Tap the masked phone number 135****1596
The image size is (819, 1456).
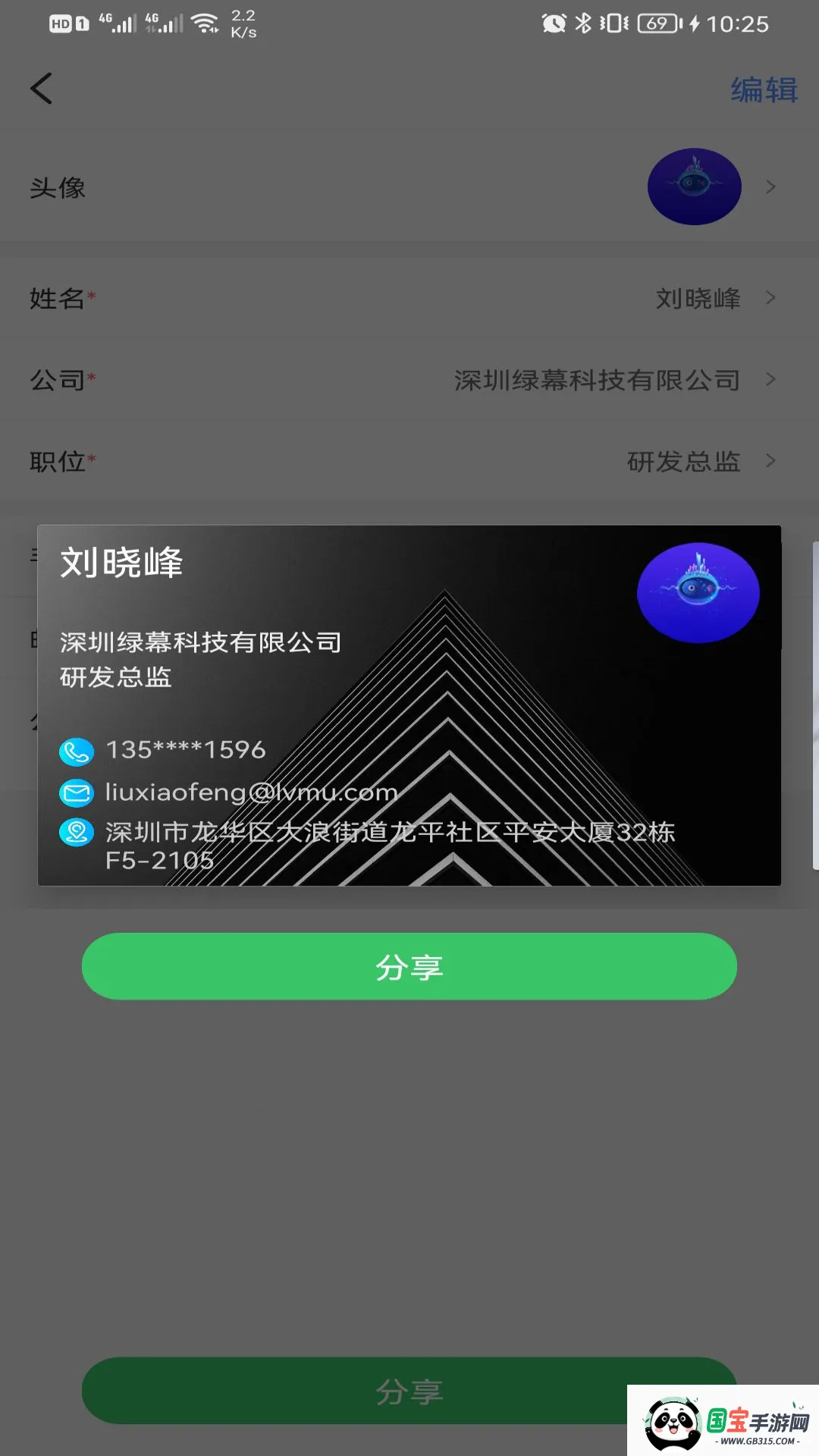pyautogui.click(x=184, y=750)
